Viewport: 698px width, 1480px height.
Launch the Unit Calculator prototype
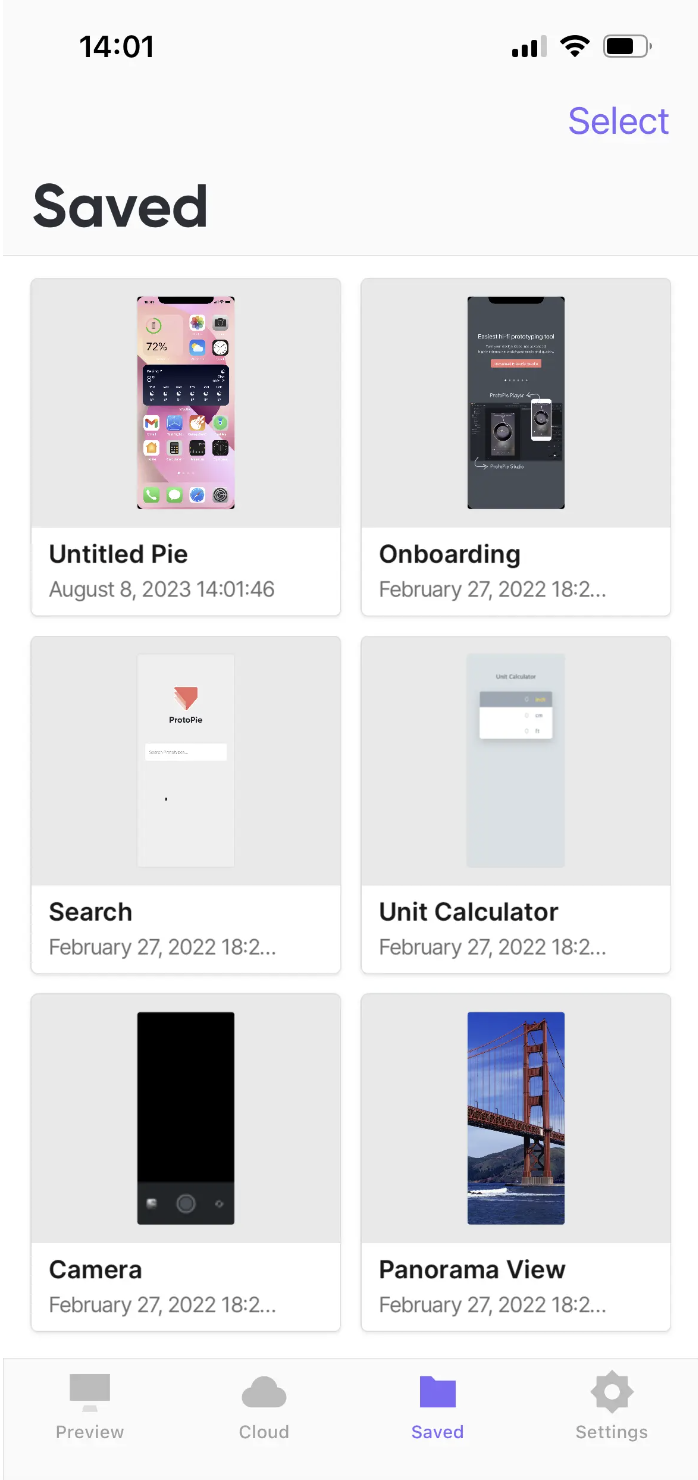tap(516, 804)
